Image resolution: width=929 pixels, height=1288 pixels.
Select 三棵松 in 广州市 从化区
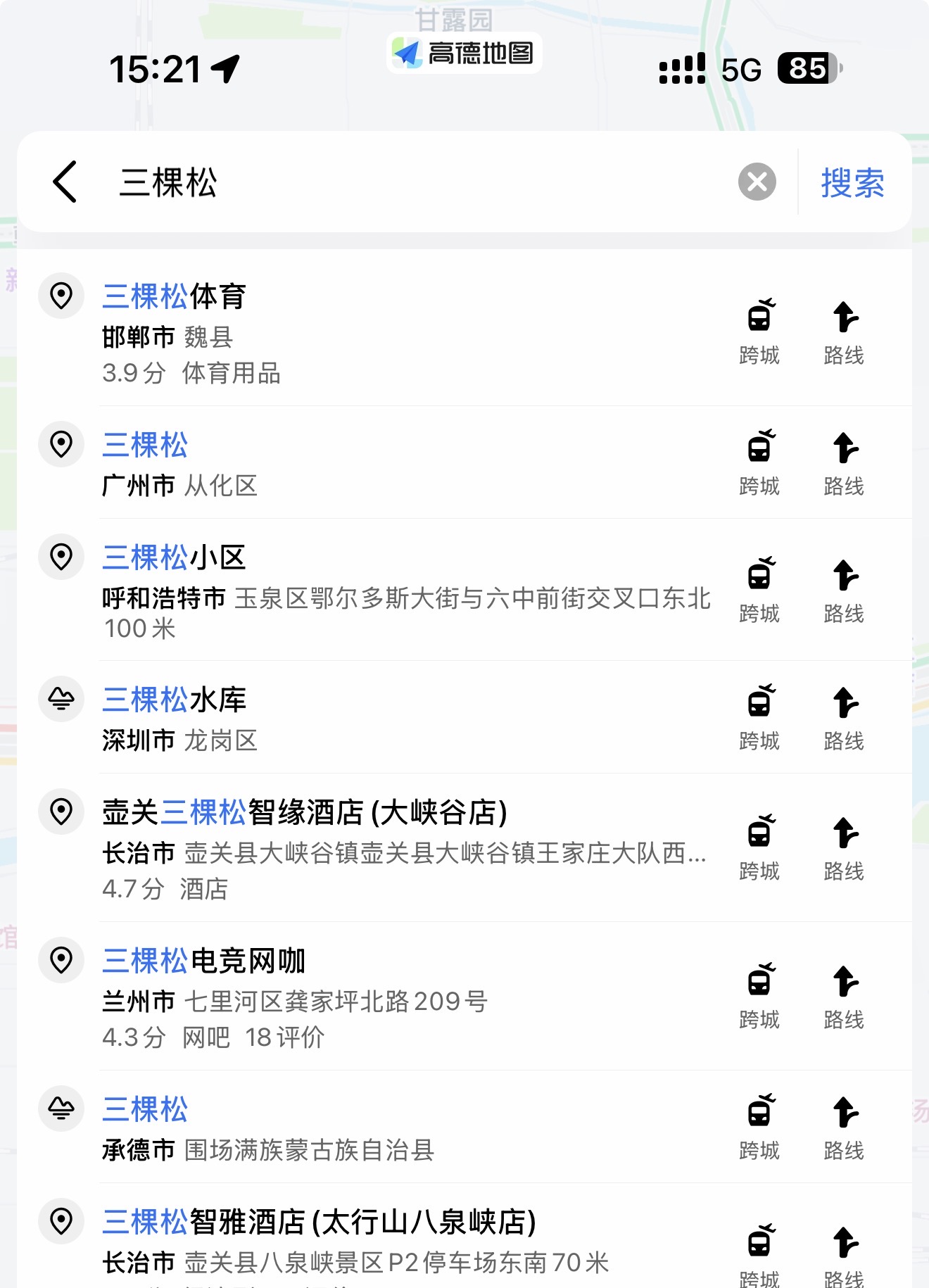[352, 463]
